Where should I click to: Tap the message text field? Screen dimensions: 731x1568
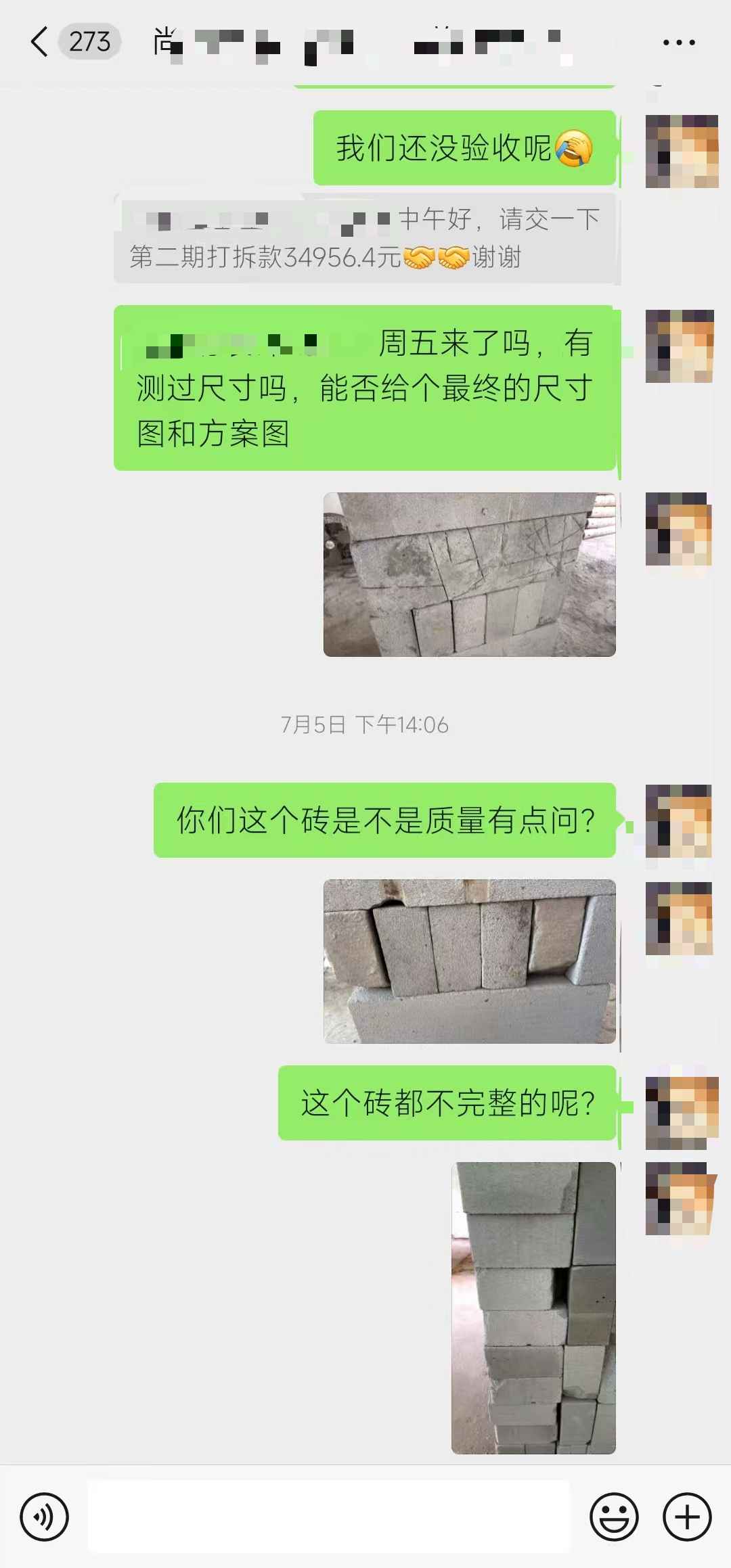tap(329, 1517)
